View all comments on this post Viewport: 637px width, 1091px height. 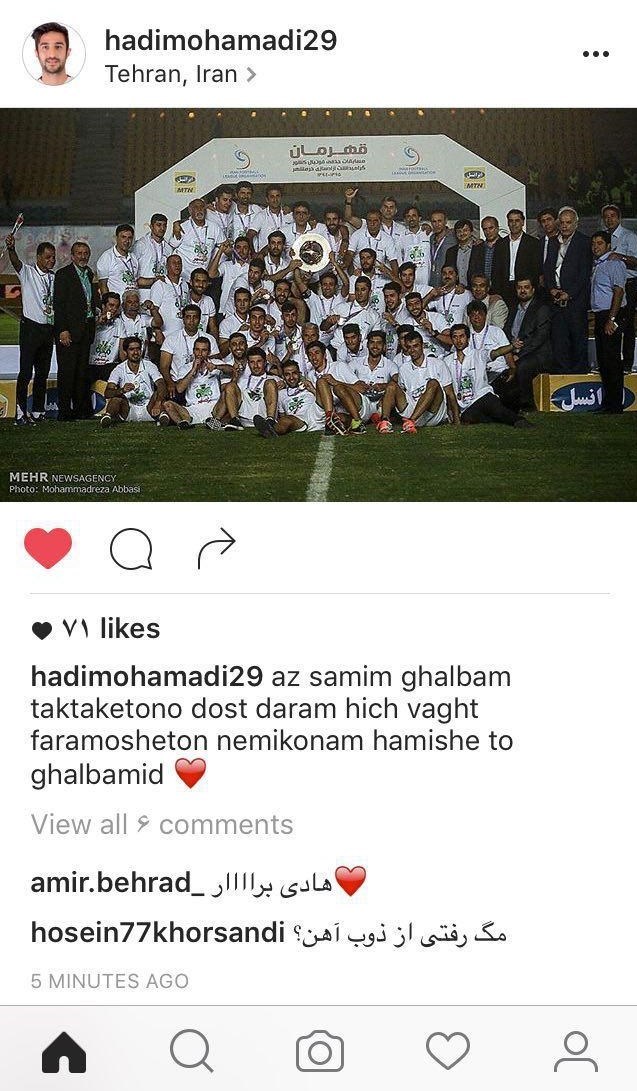point(162,824)
